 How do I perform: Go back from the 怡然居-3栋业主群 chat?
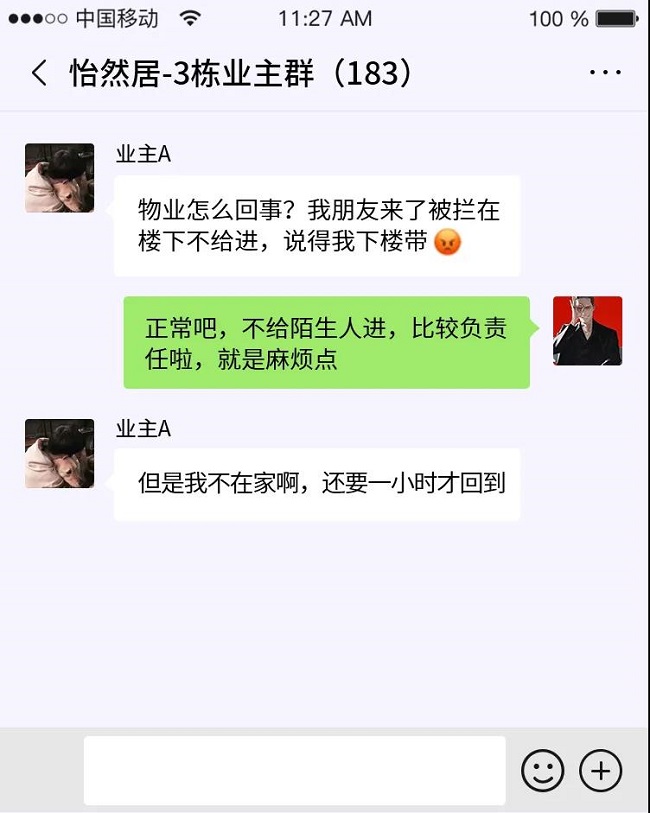point(39,74)
